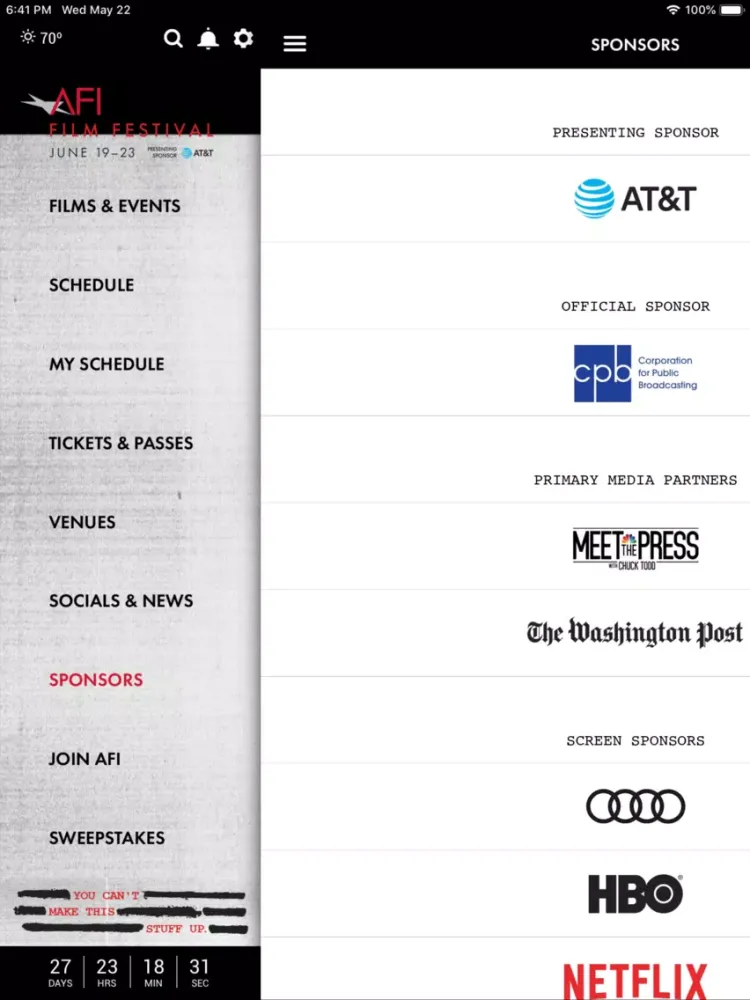Open the Sweepstakes page
This screenshot has width=750, height=1000.
107,838
